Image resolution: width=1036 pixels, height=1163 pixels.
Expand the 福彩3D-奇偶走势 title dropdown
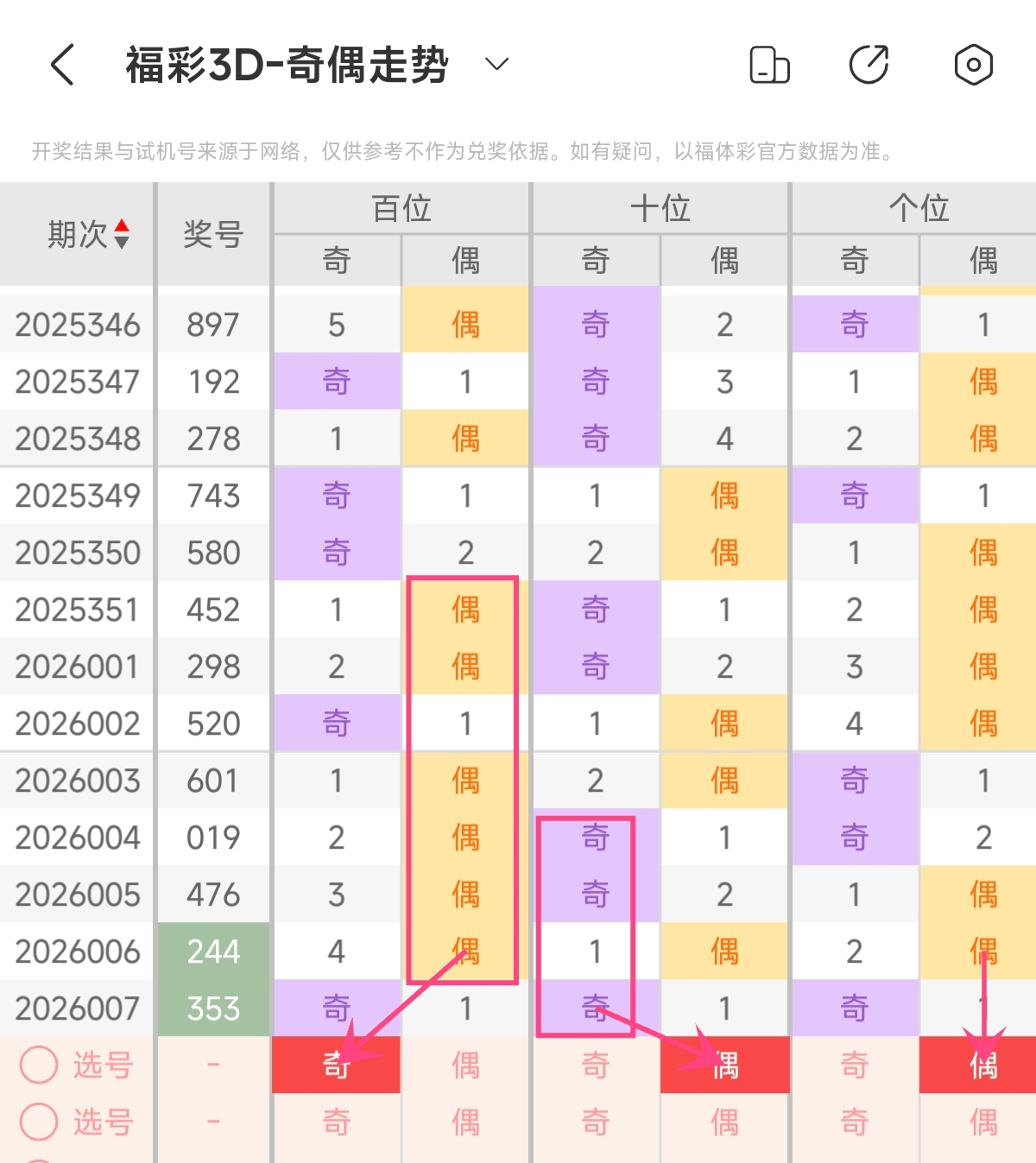pyautogui.click(x=496, y=65)
